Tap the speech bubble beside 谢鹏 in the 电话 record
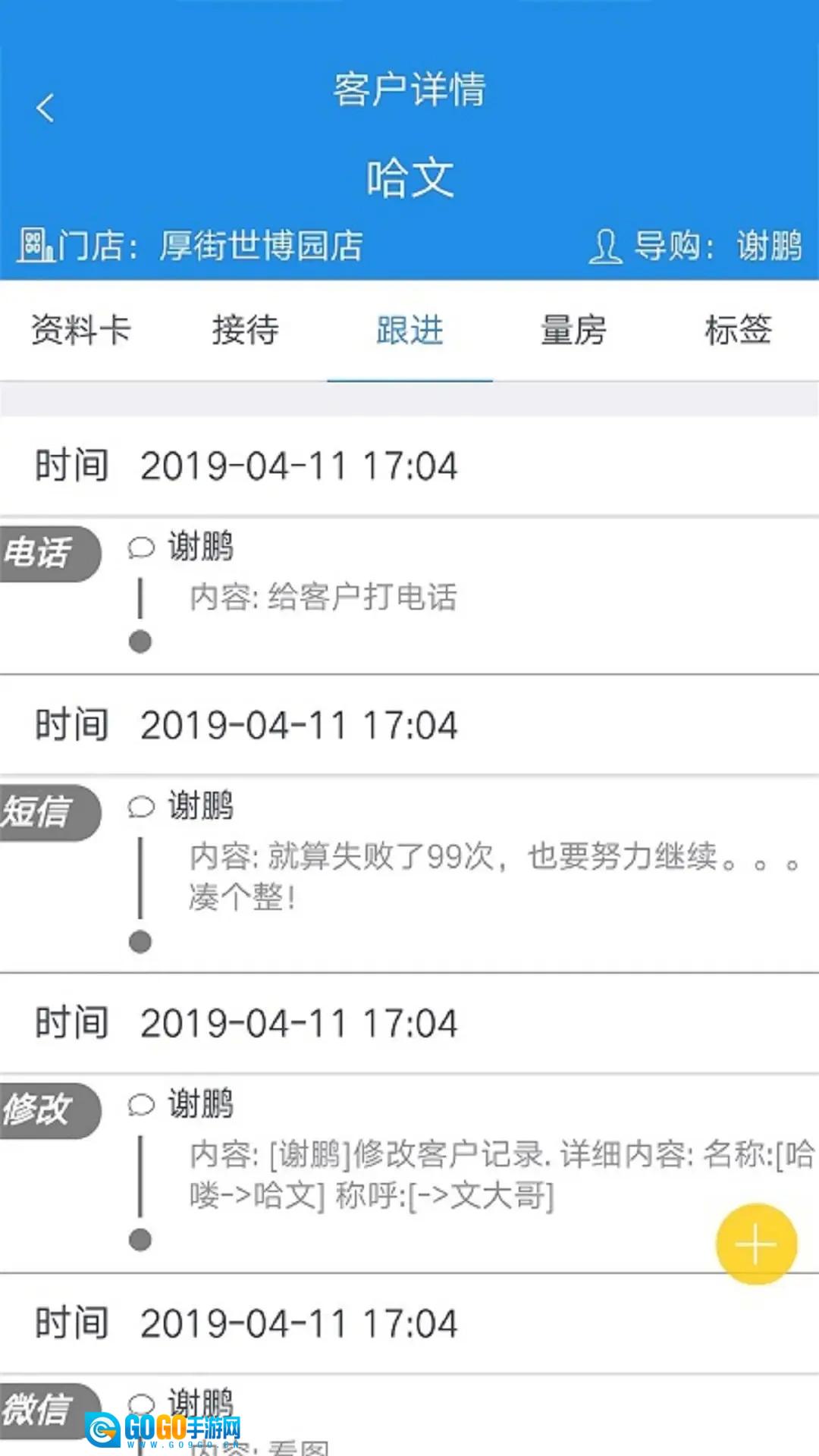Image resolution: width=819 pixels, height=1456 pixels. [140, 548]
